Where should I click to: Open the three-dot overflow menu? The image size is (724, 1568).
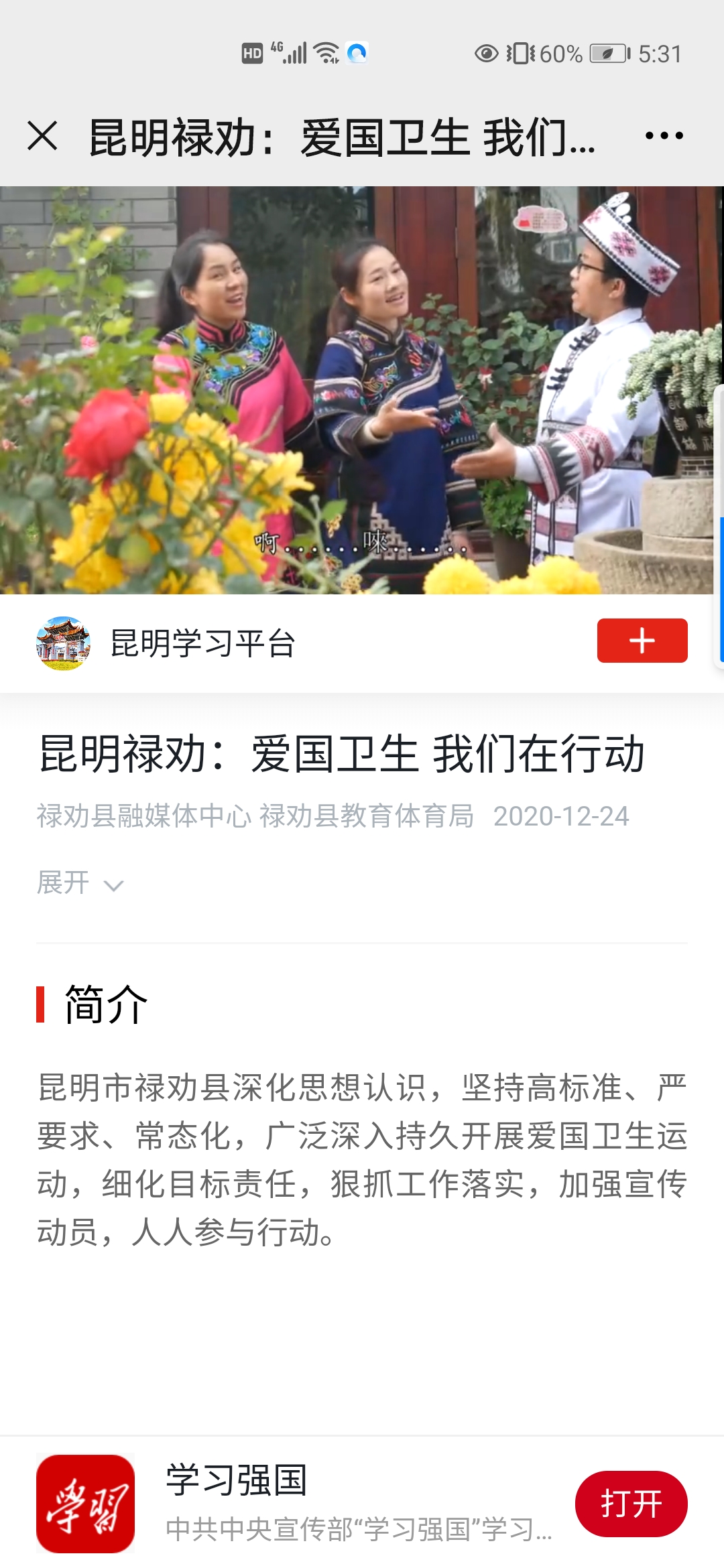[664, 136]
